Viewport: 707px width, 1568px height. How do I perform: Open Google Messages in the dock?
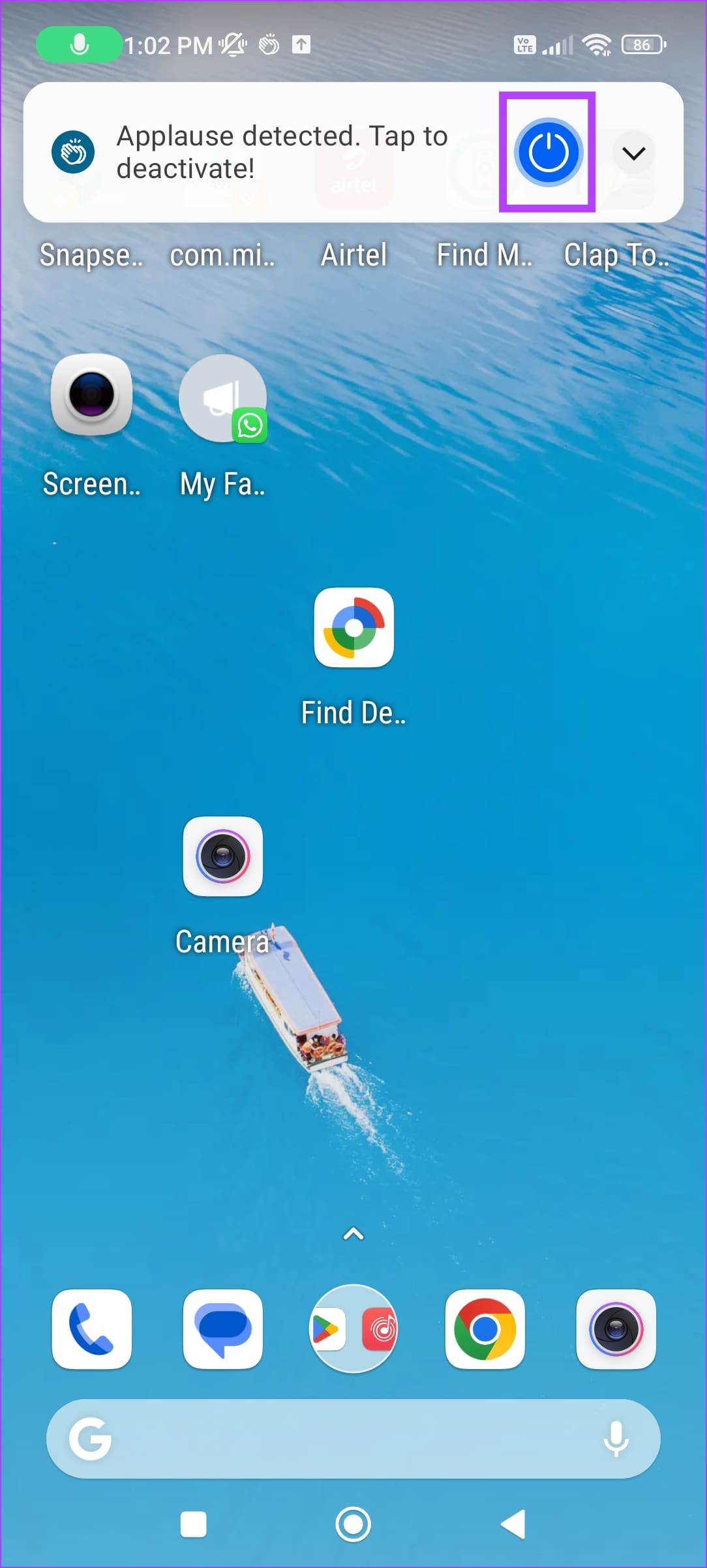click(x=222, y=1329)
